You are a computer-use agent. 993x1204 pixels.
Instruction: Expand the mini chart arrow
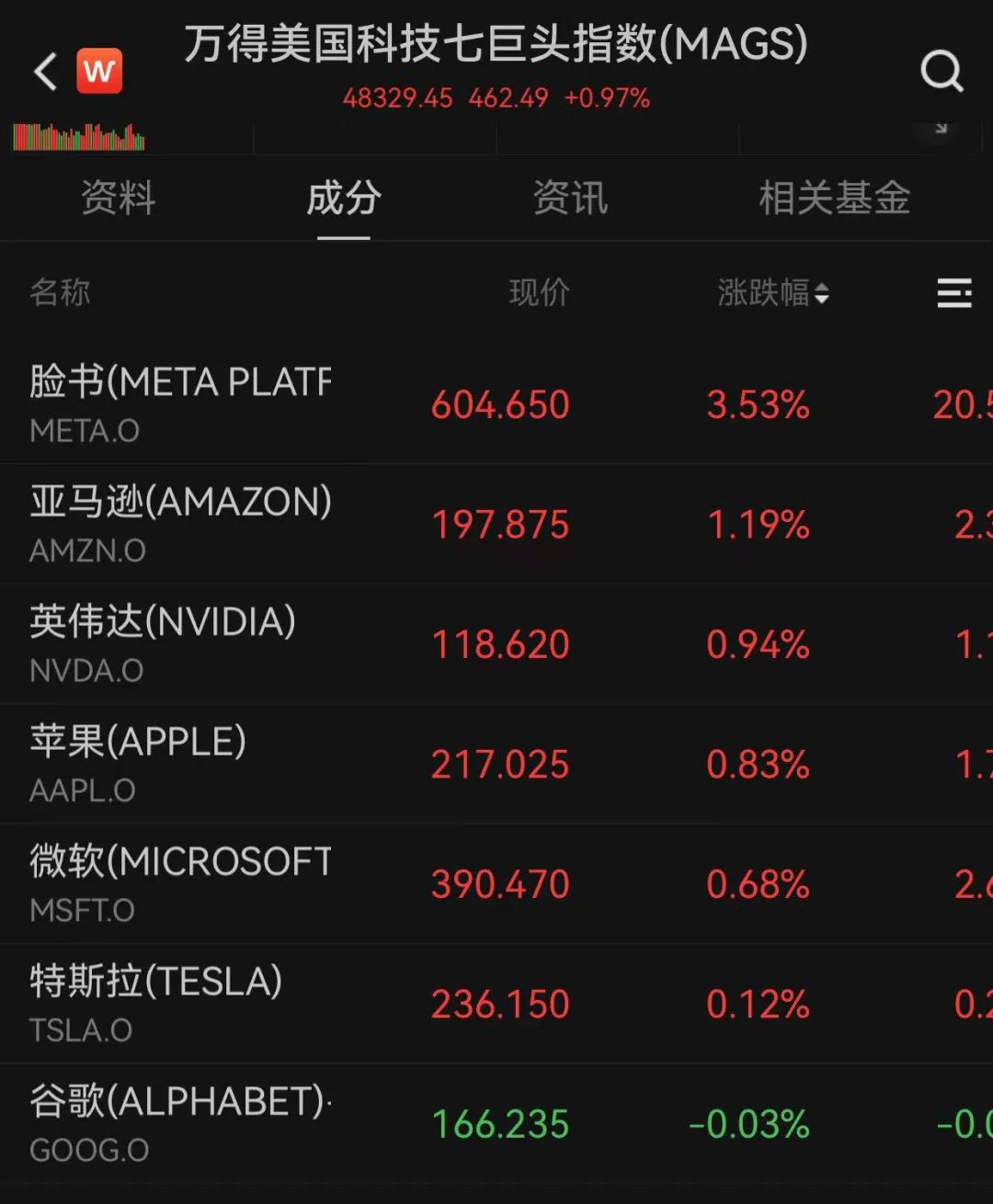941,130
